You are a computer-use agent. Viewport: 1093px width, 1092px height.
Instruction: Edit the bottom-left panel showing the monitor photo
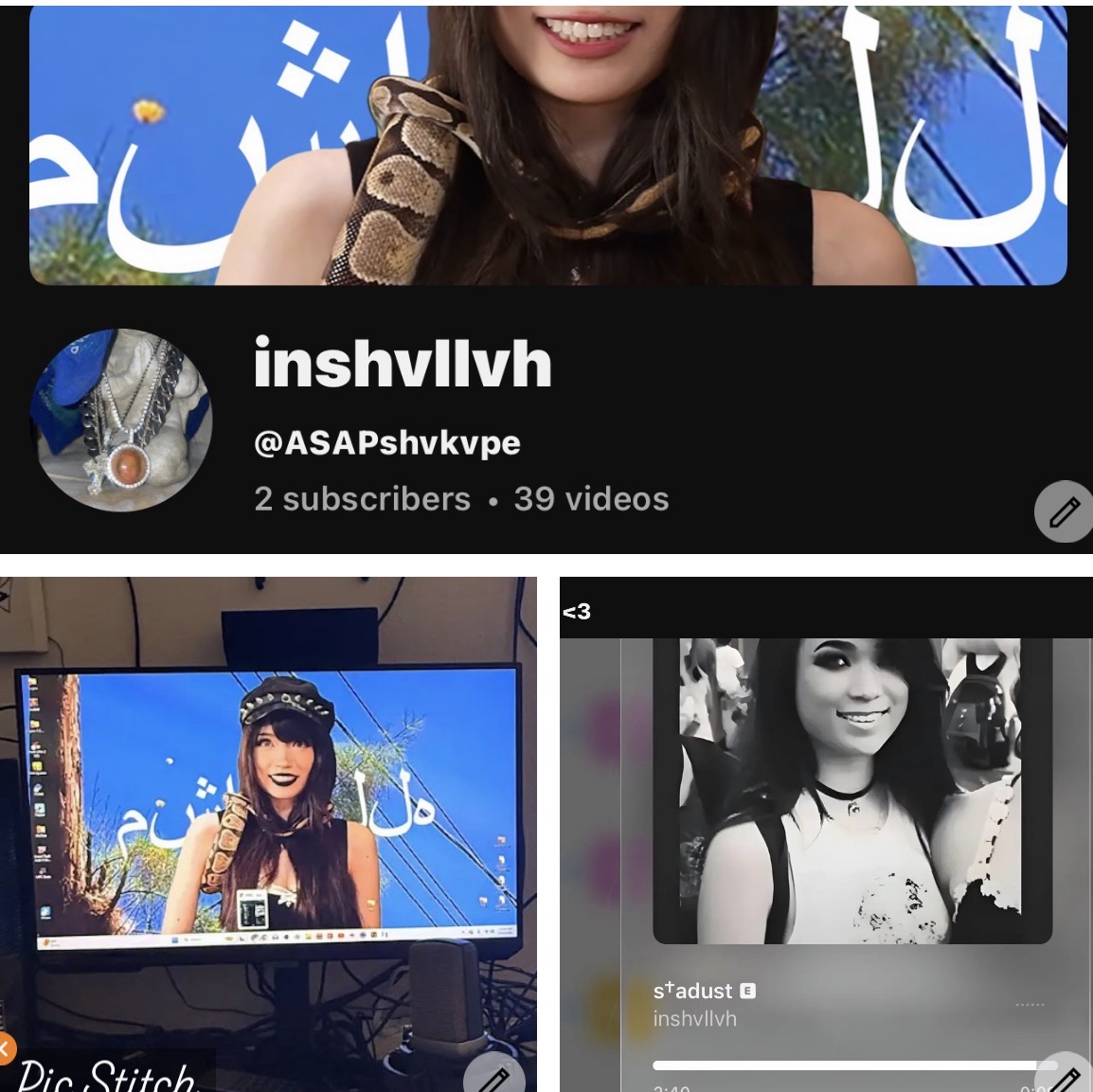tap(495, 1077)
